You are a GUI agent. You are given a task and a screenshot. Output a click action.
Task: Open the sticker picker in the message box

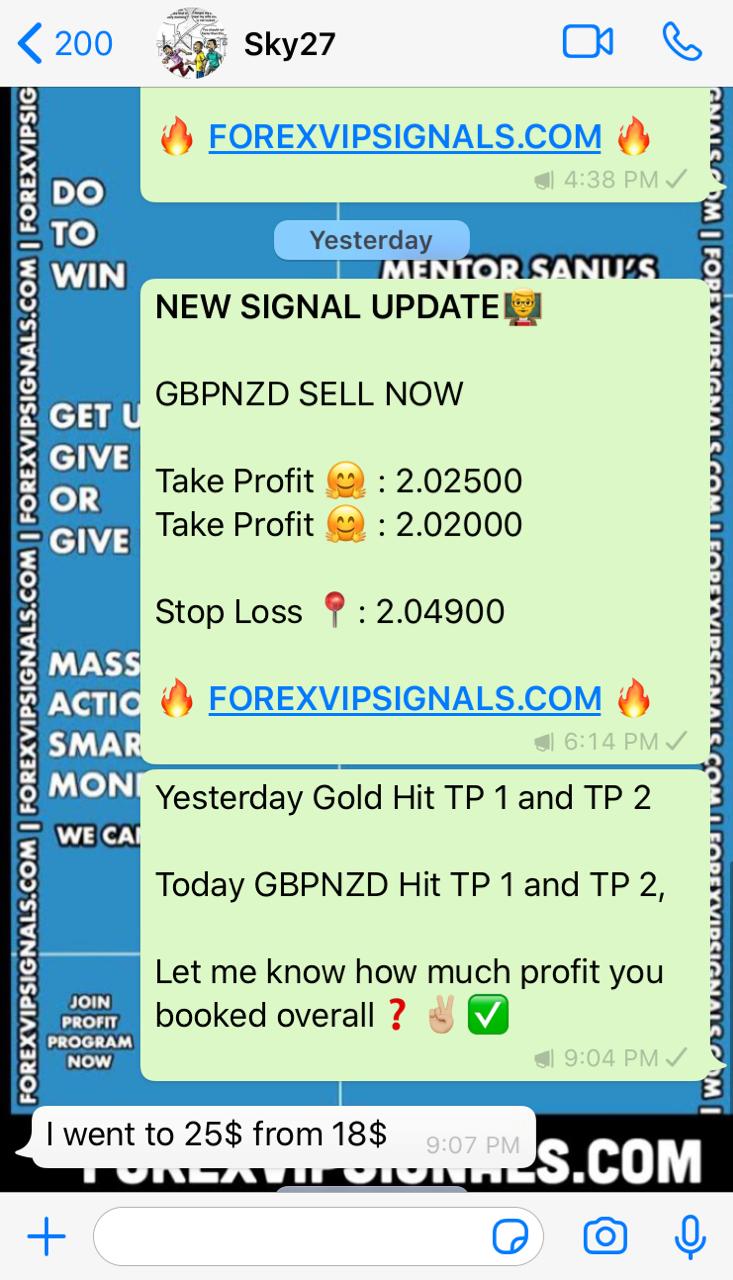point(511,1238)
